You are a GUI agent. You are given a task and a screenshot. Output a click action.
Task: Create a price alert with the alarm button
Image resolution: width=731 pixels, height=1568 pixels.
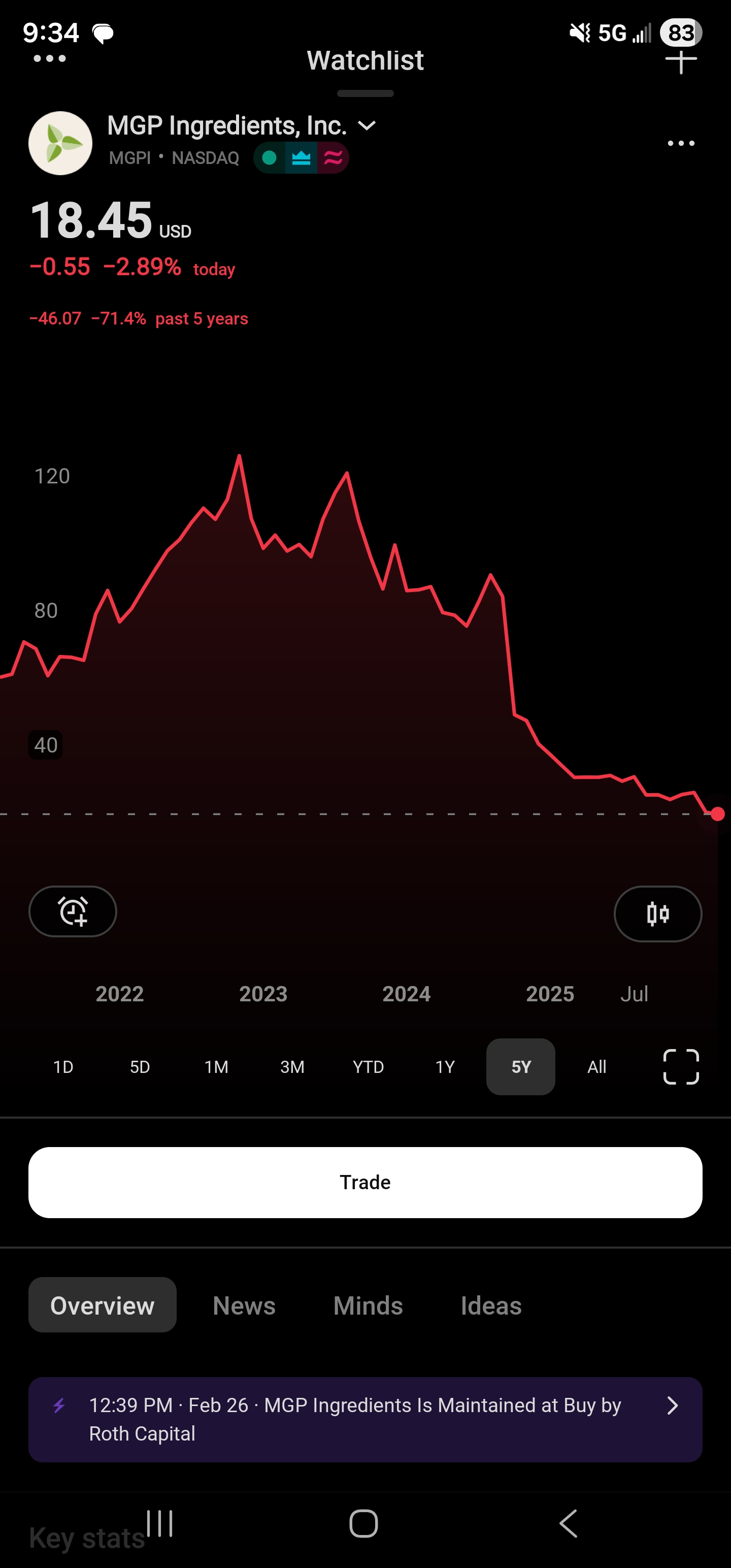pos(73,911)
